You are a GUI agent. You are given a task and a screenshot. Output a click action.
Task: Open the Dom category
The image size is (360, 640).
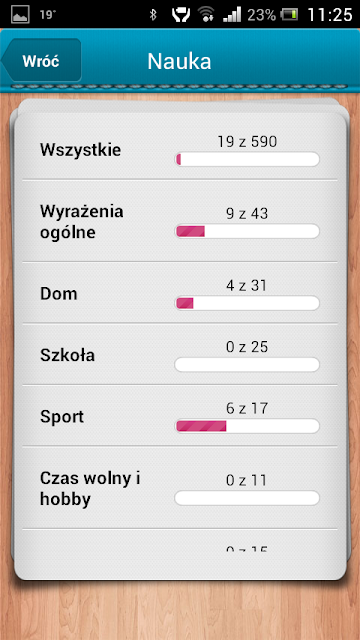click(x=180, y=293)
